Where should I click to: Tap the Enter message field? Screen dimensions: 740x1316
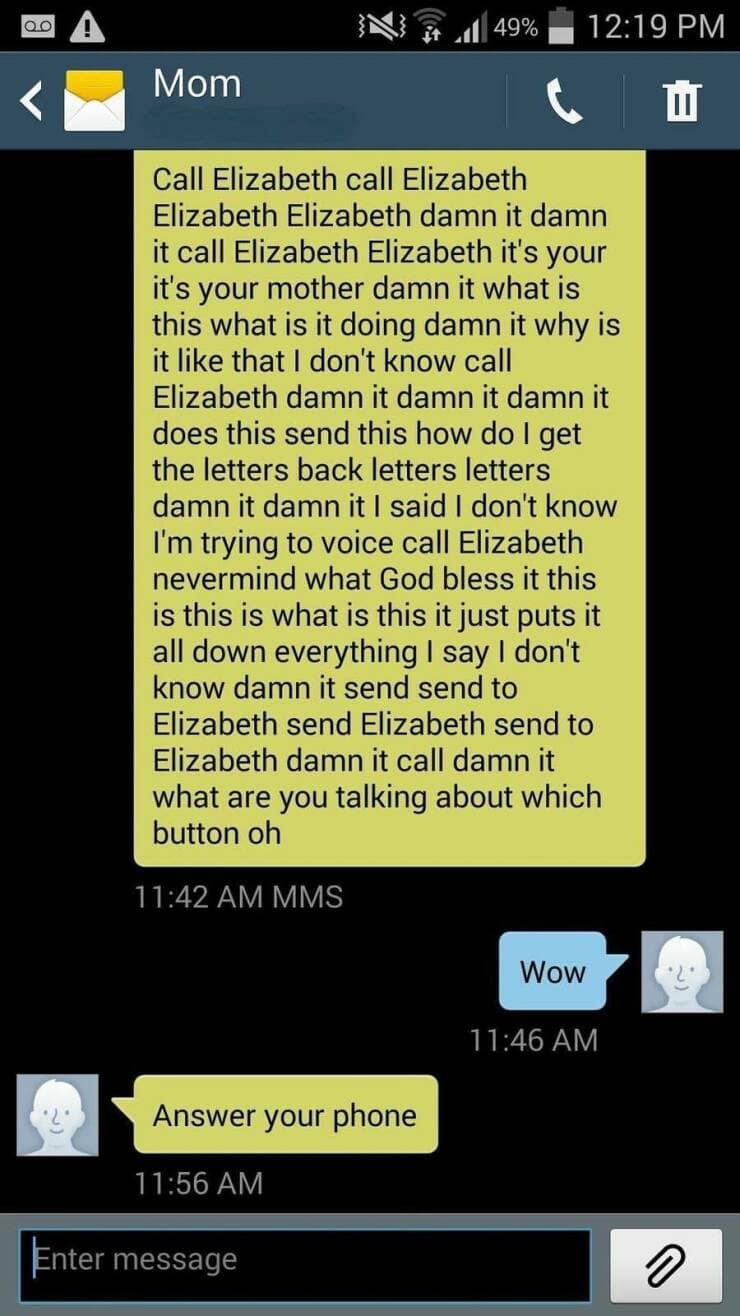(305, 1260)
